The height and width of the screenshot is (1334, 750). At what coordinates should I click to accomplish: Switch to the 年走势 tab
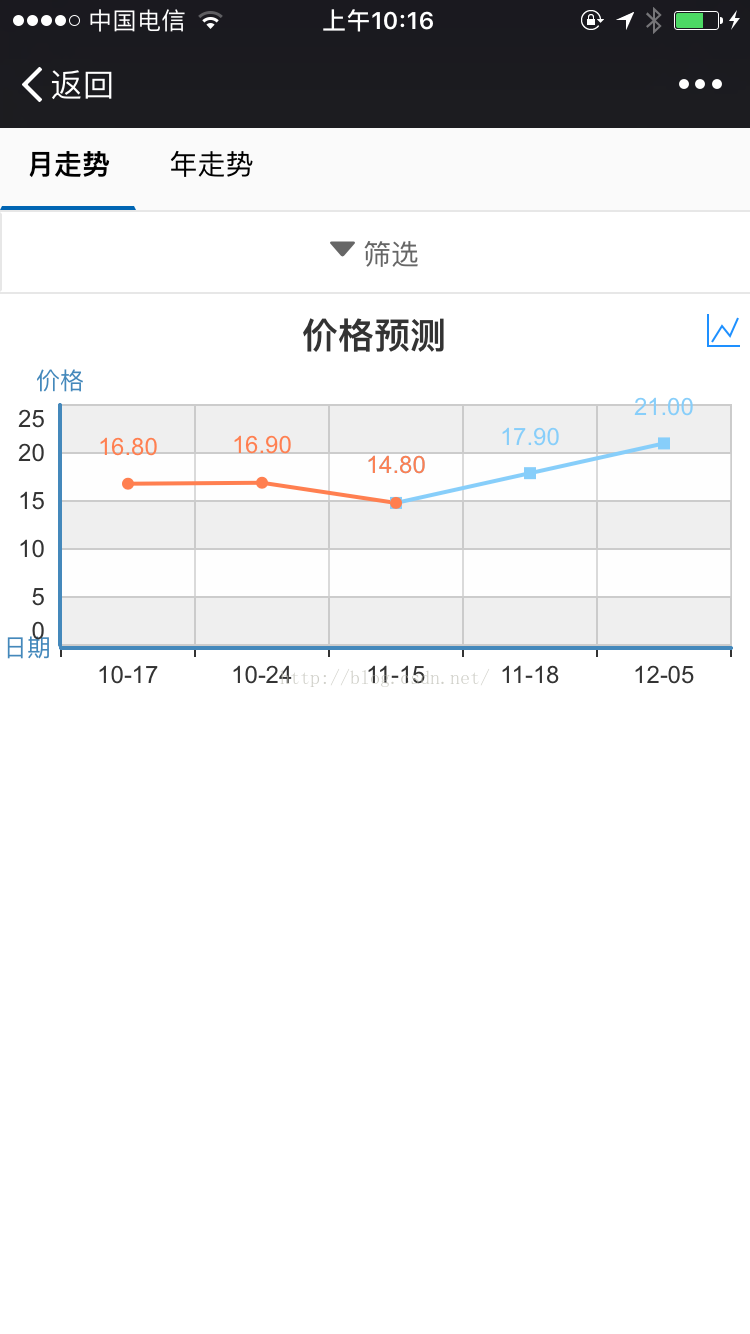[x=211, y=165]
